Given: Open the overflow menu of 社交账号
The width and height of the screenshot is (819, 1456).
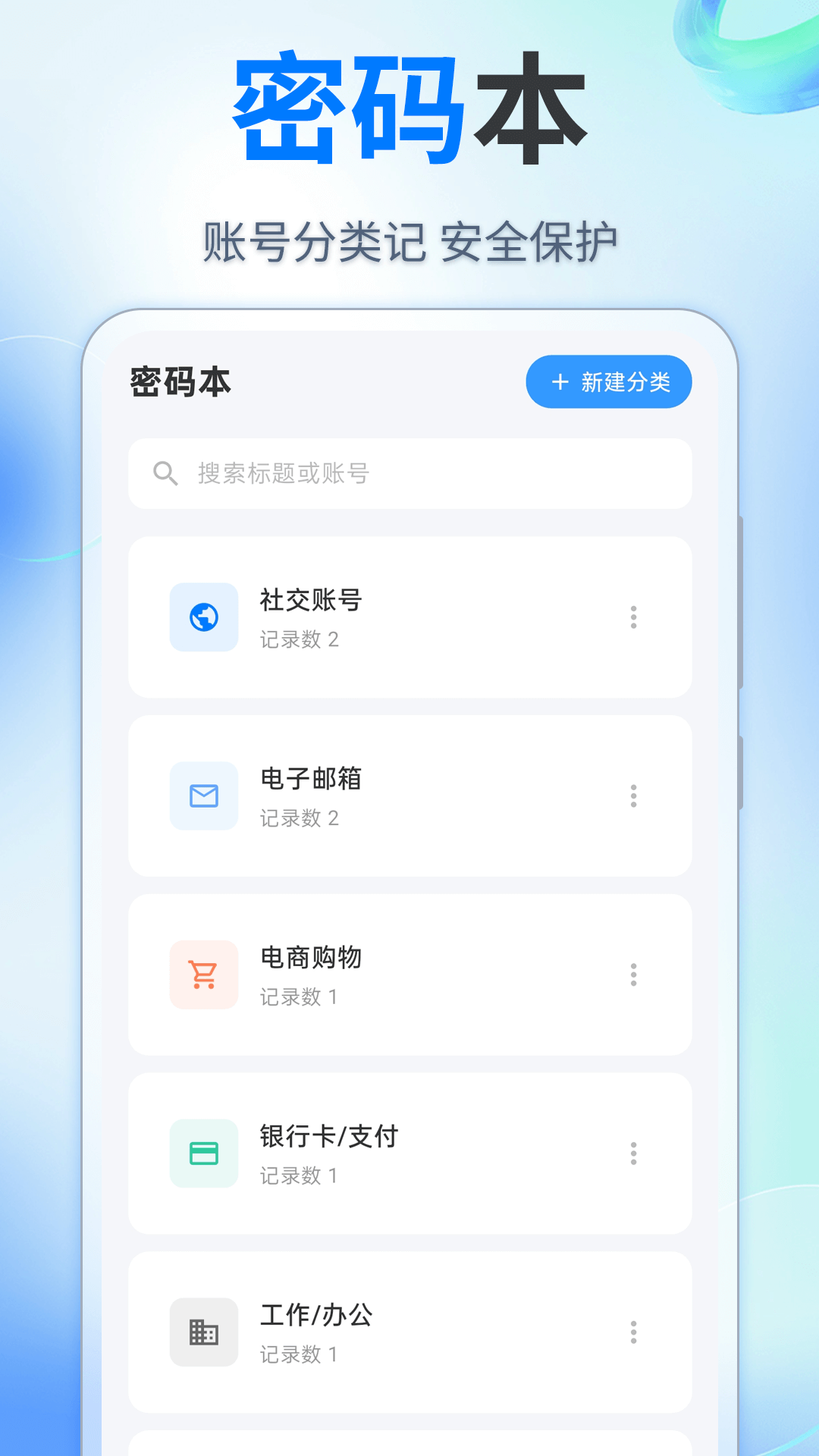Looking at the screenshot, I should [634, 617].
